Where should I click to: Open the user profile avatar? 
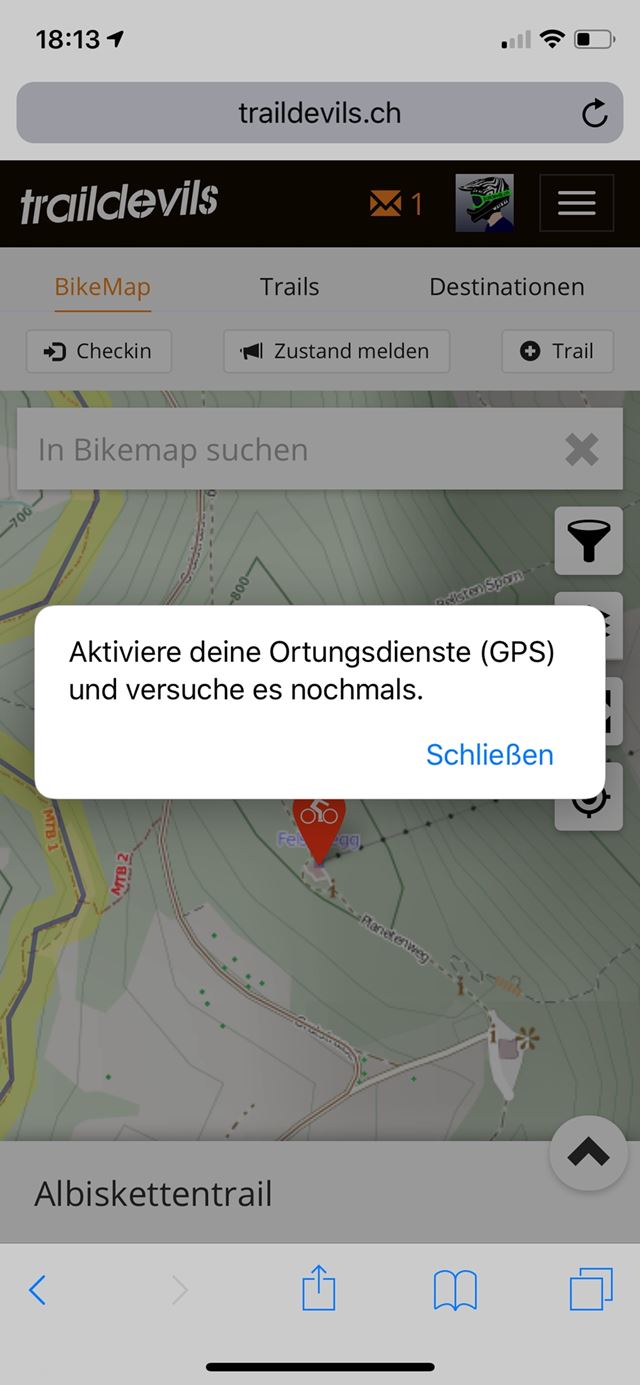[484, 203]
